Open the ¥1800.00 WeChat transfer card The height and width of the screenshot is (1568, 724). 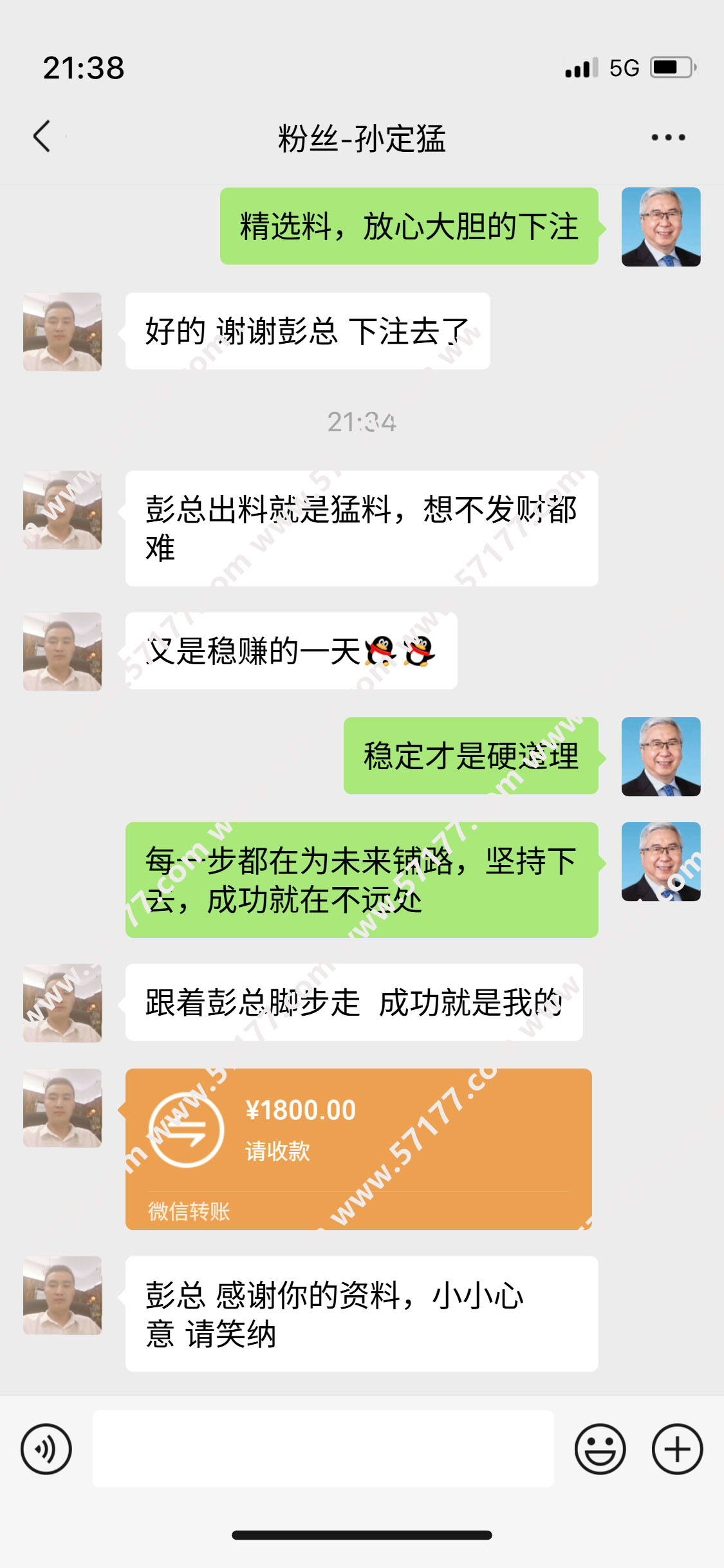point(358,1148)
